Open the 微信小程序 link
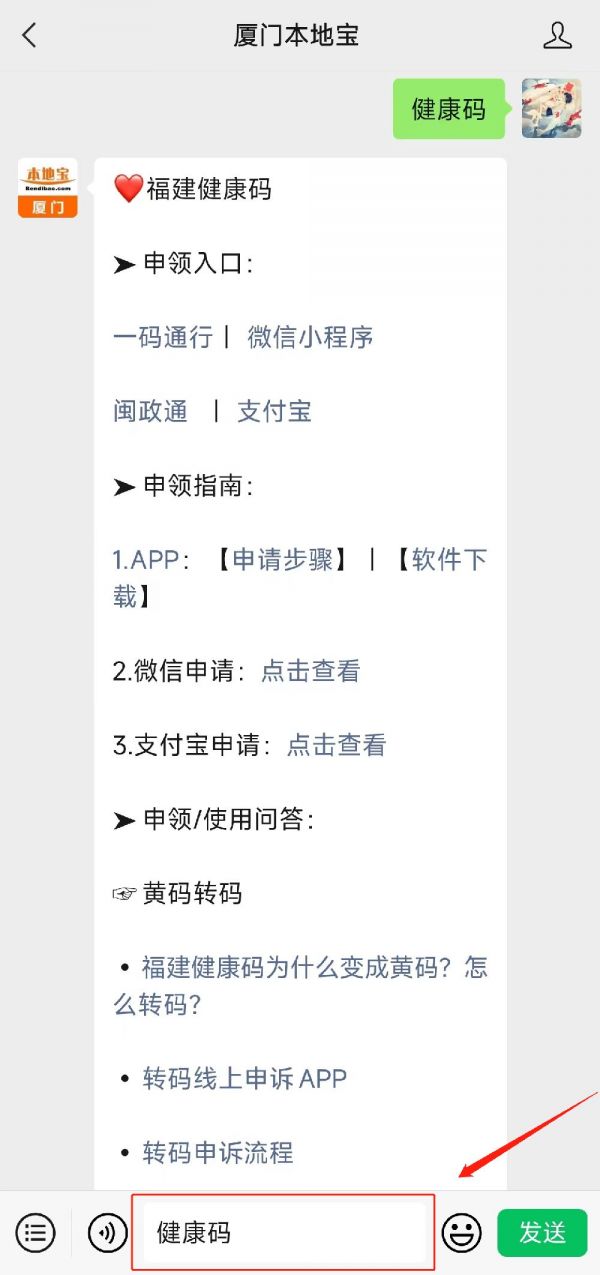The image size is (600, 1275). click(x=311, y=337)
